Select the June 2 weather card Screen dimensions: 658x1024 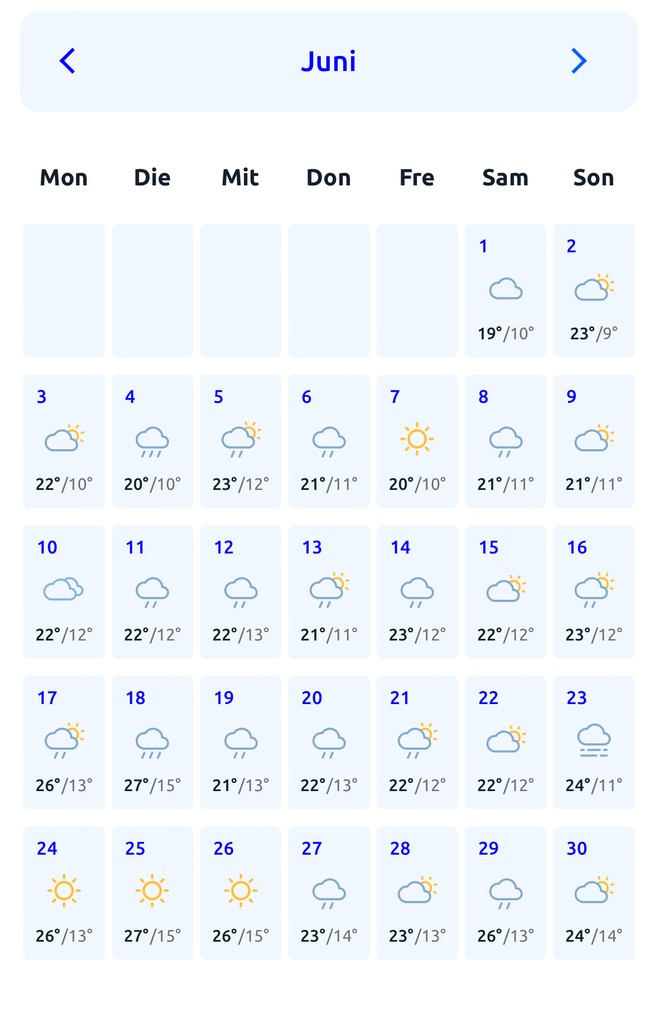[593, 291]
